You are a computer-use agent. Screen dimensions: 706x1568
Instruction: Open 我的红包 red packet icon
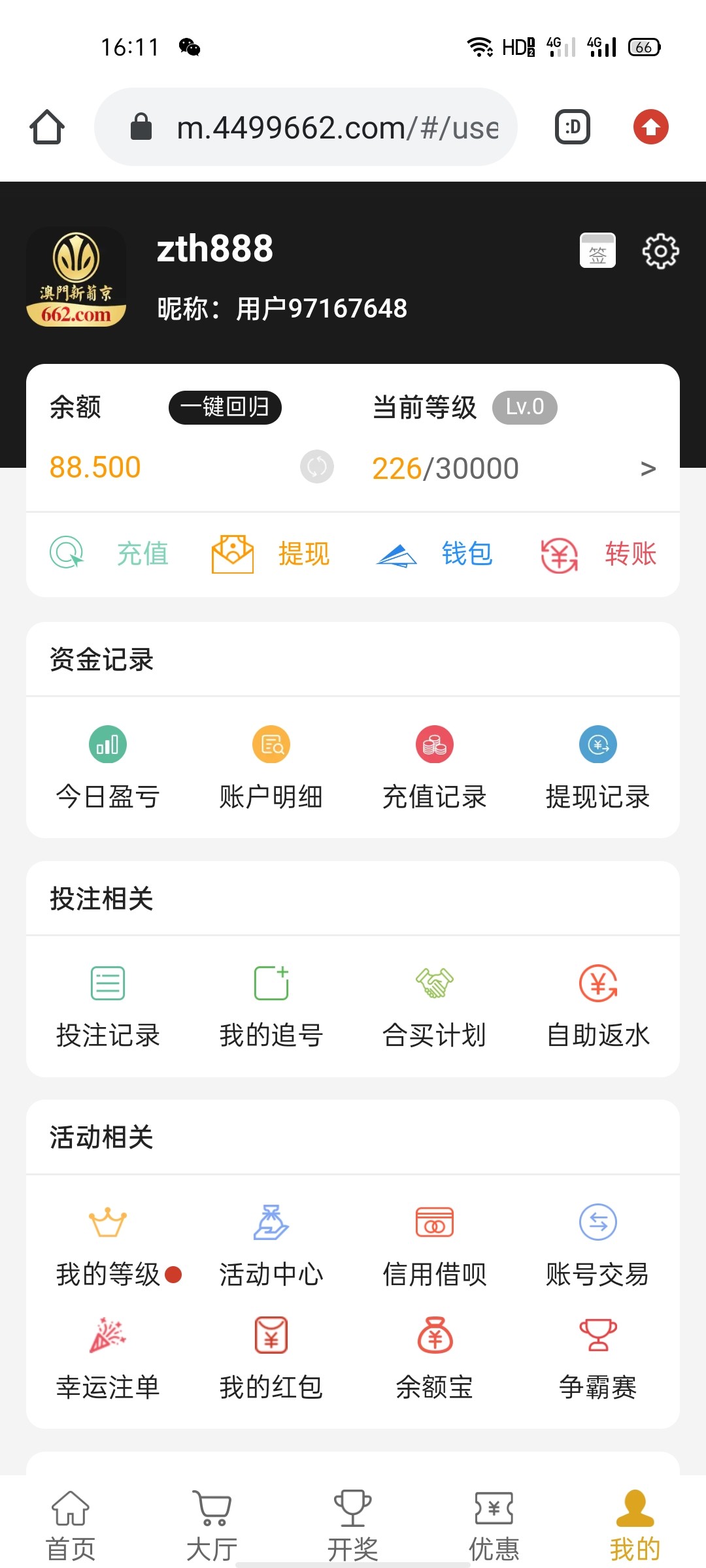[271, 1359]
